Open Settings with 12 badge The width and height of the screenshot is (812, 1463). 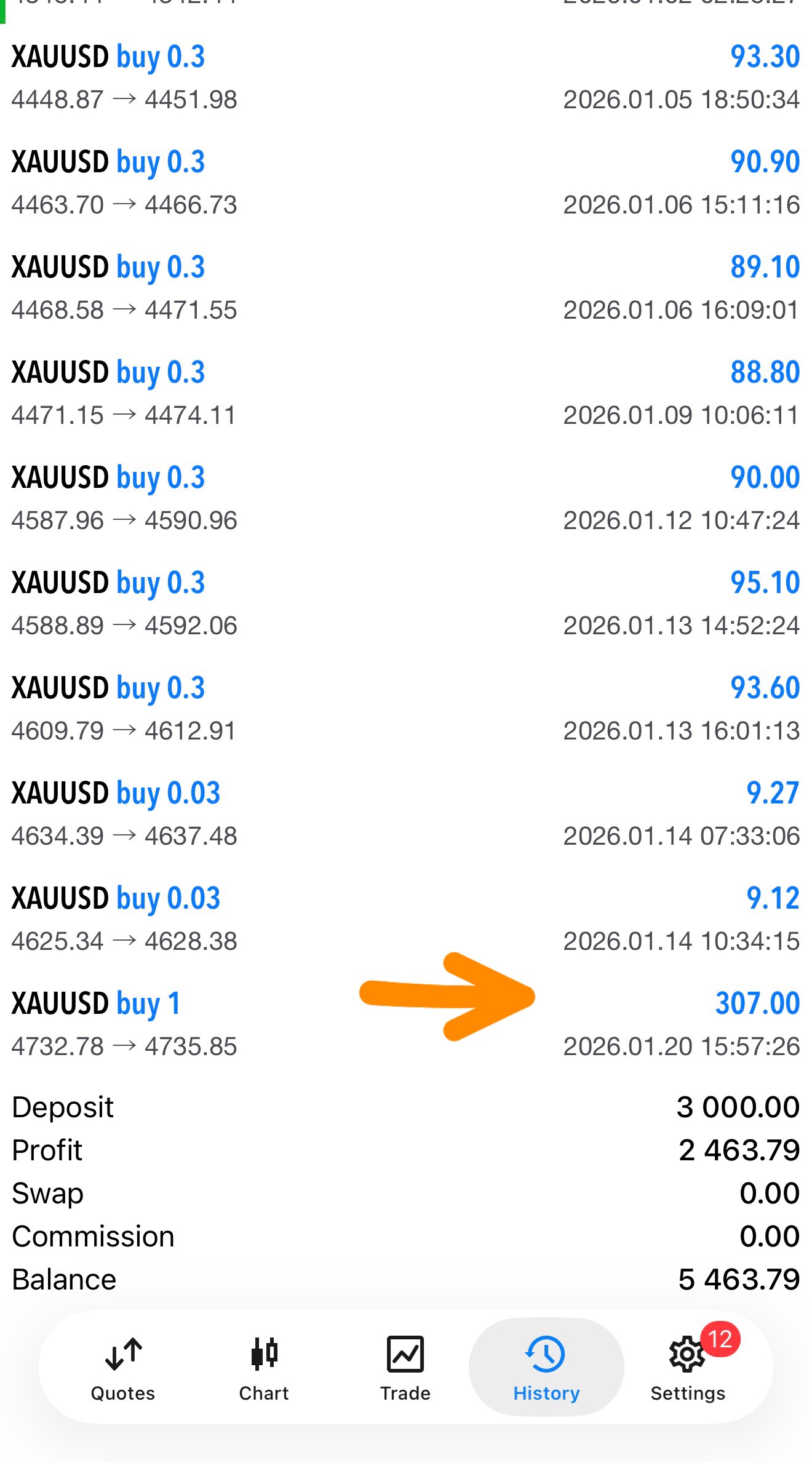pyautogui.click(x=688, y=1367)
